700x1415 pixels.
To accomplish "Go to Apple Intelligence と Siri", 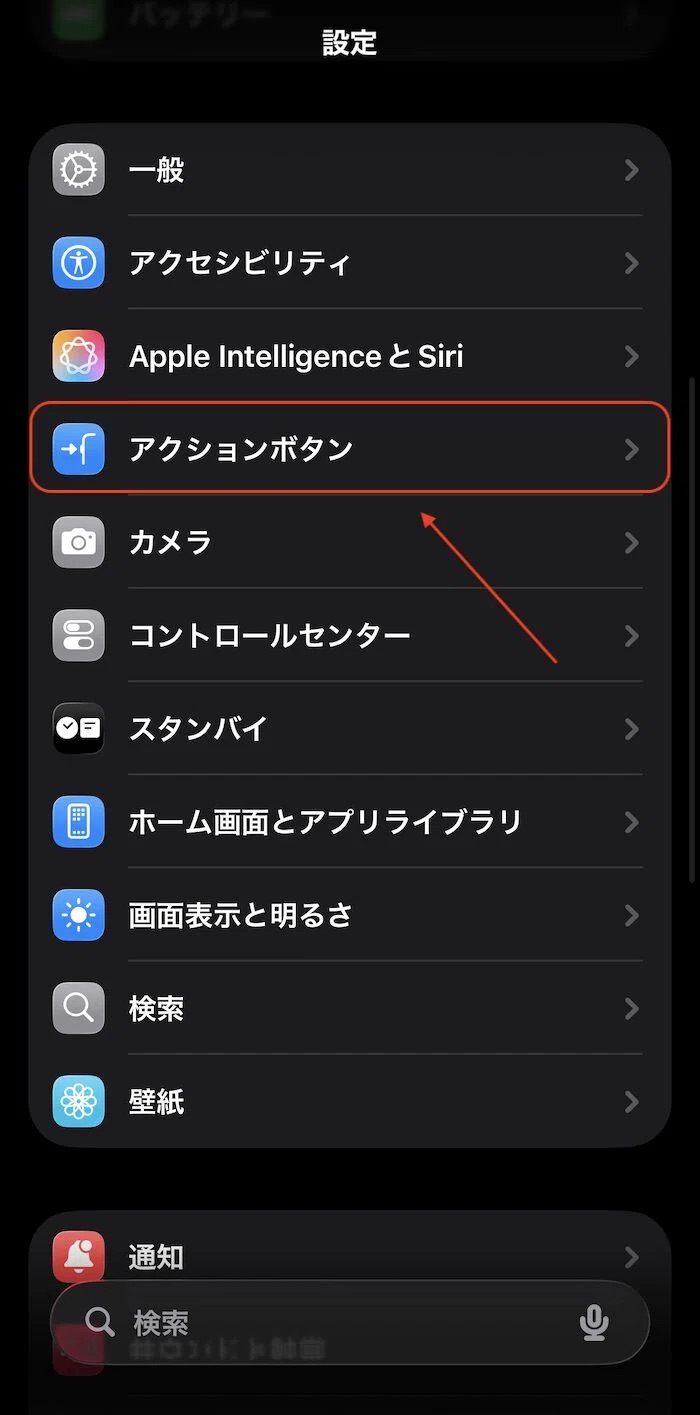I will (x=350, y=356).
